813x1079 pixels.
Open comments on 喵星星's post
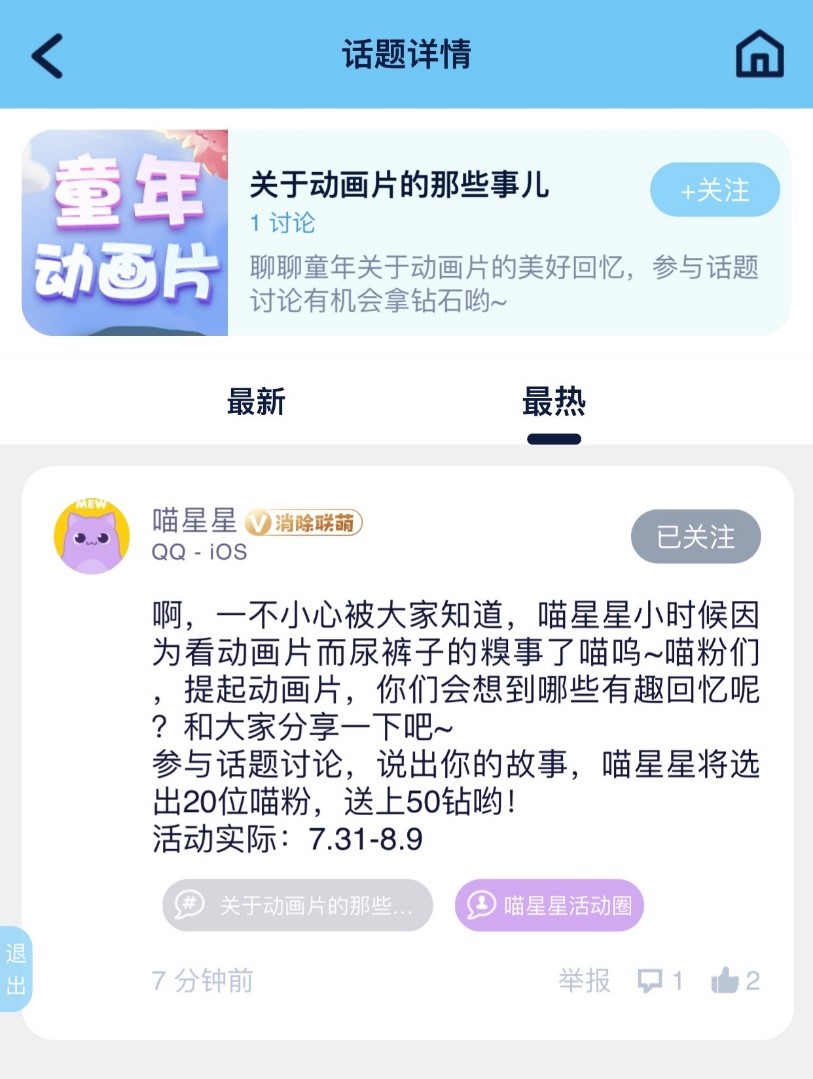tap(660, 981)
